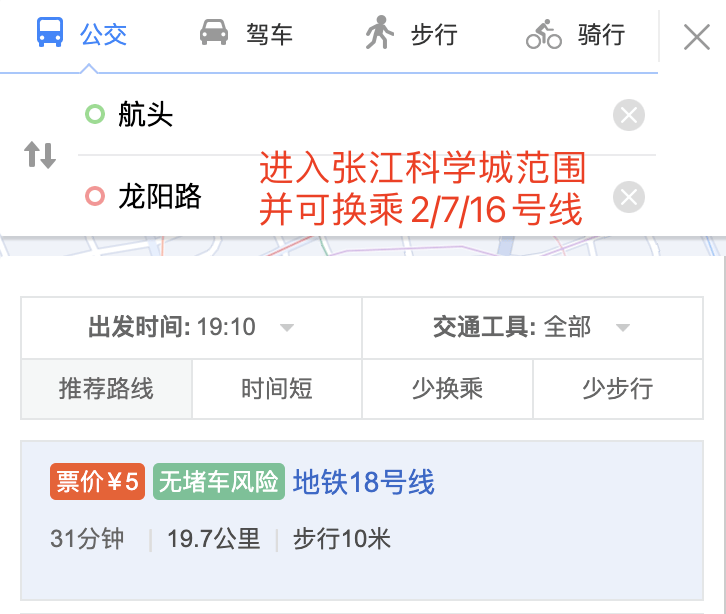Sort routes by 少步行
Screen dimensions: 726x614
tap(617, 389)
